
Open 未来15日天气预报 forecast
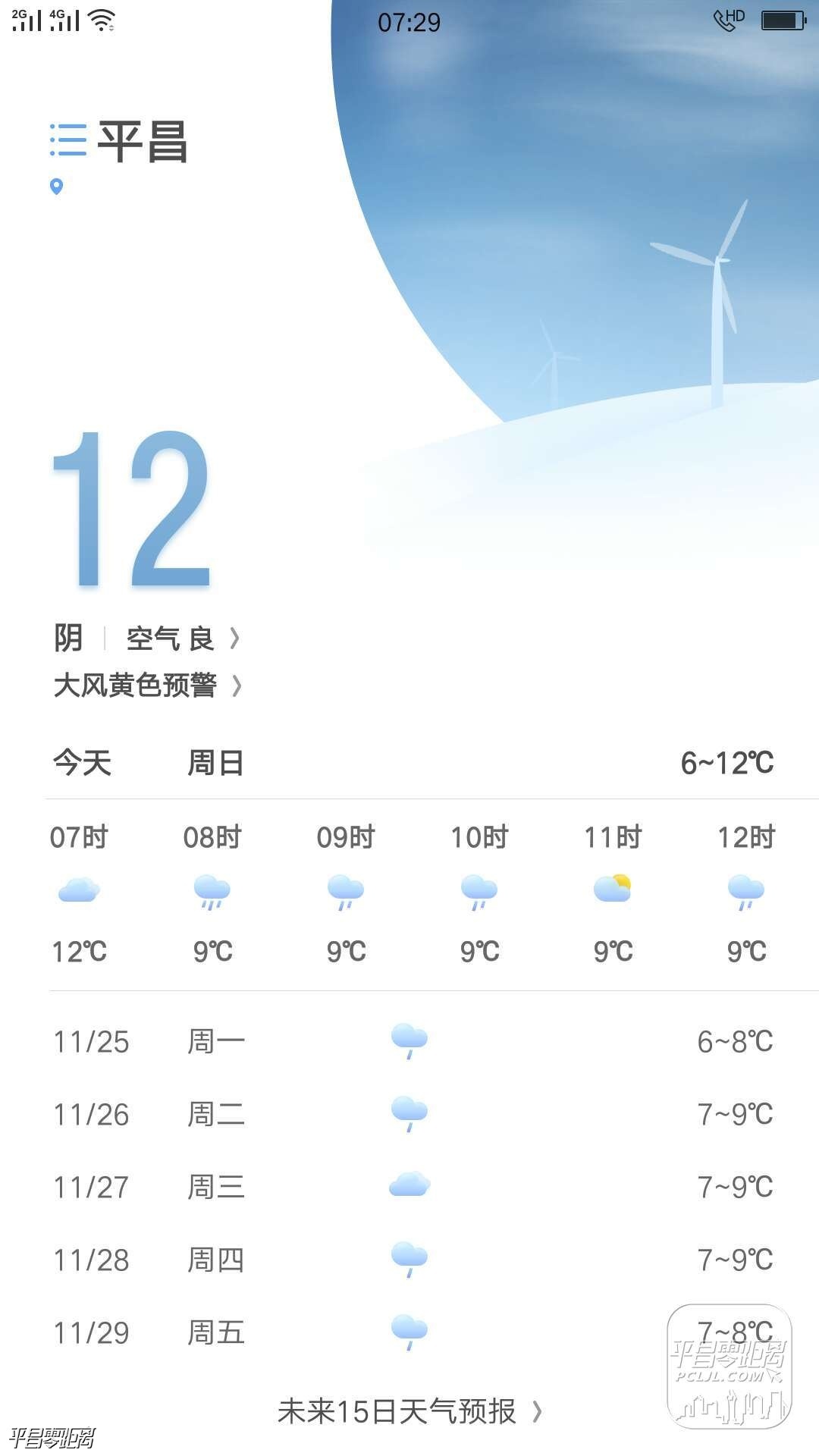click(409, 1411)
